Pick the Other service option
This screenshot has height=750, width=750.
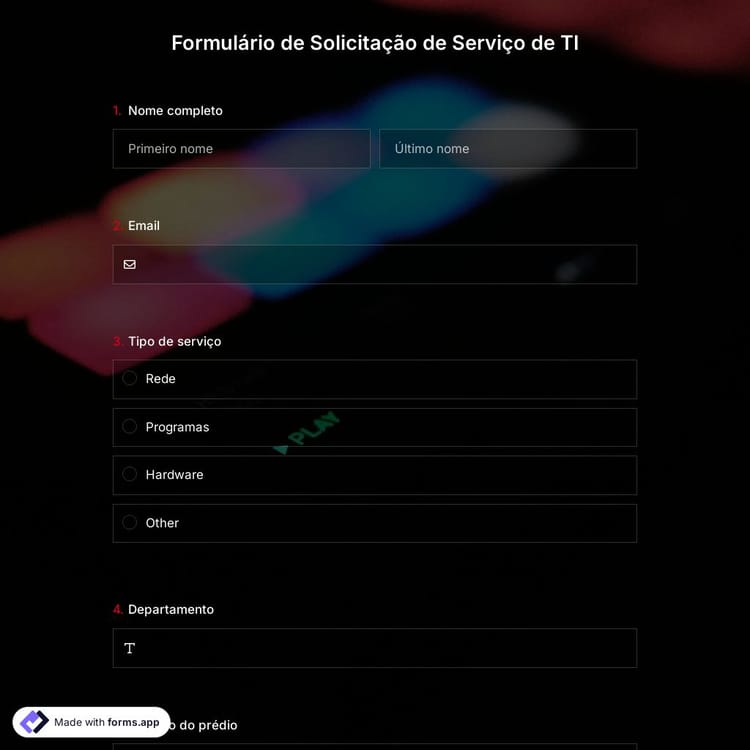click(x=130, y=523)
